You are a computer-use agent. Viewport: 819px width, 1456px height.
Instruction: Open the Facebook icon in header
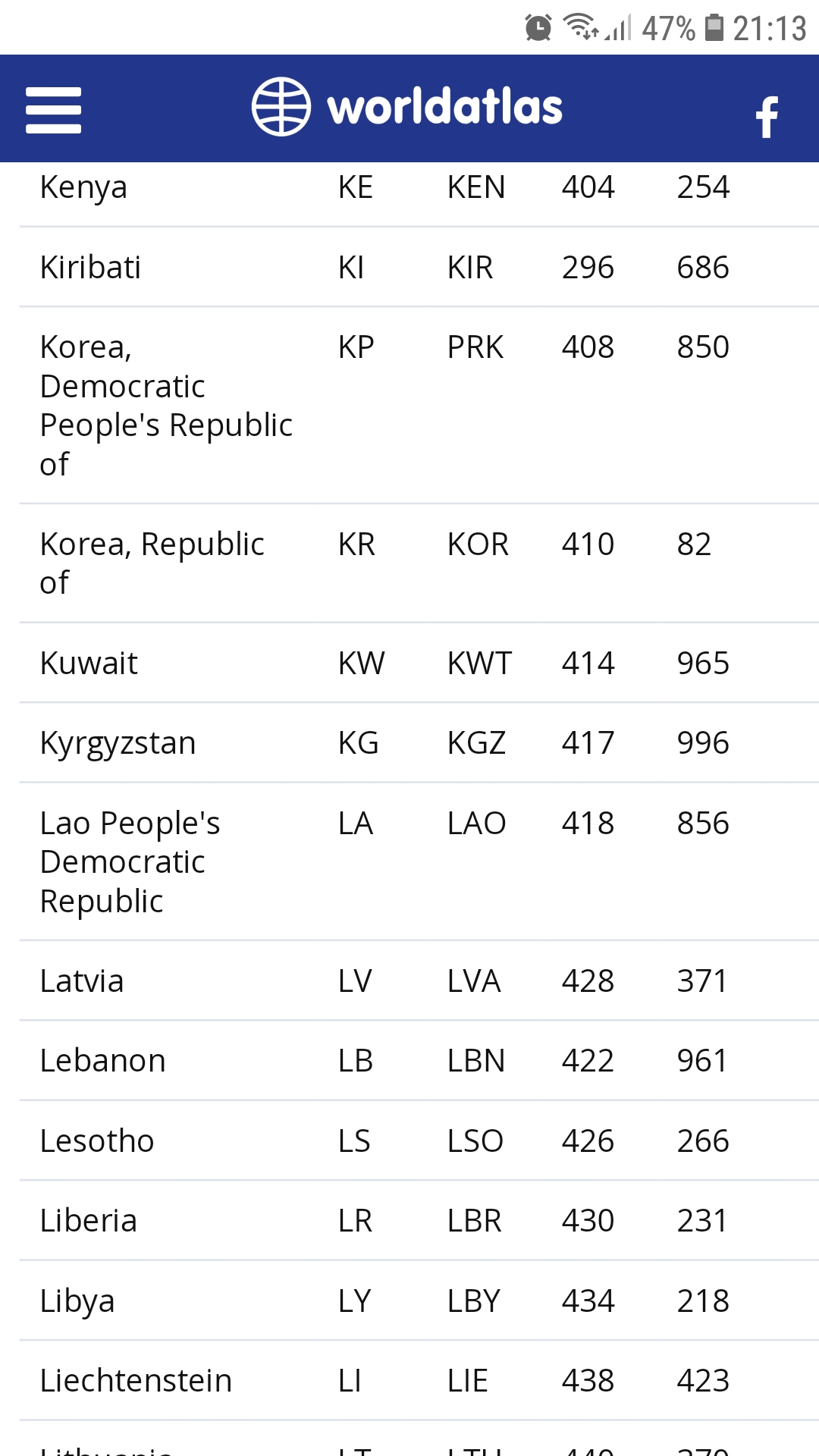(x=767, y=117)
